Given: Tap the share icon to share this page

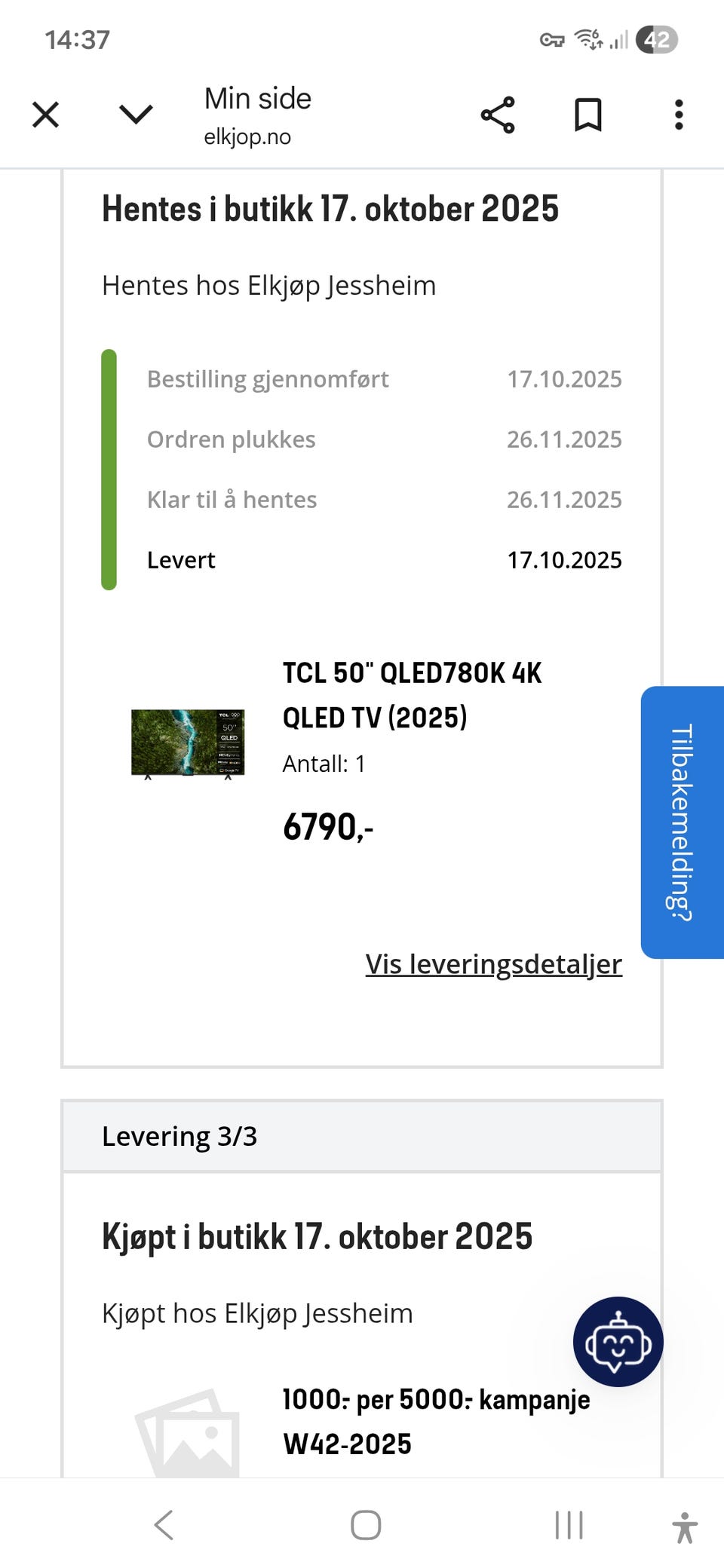Looking at the screenshot, I should pyautogui.click(x=498, y=115).
